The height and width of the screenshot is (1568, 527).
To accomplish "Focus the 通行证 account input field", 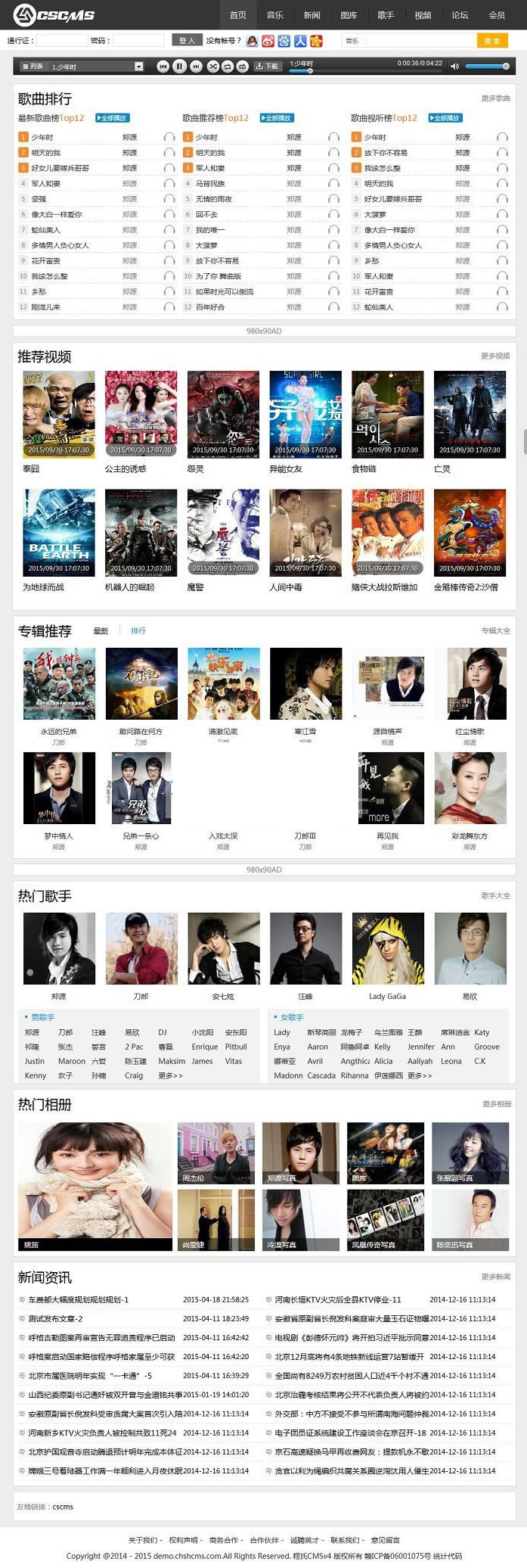I will click(x=62, y=41).
